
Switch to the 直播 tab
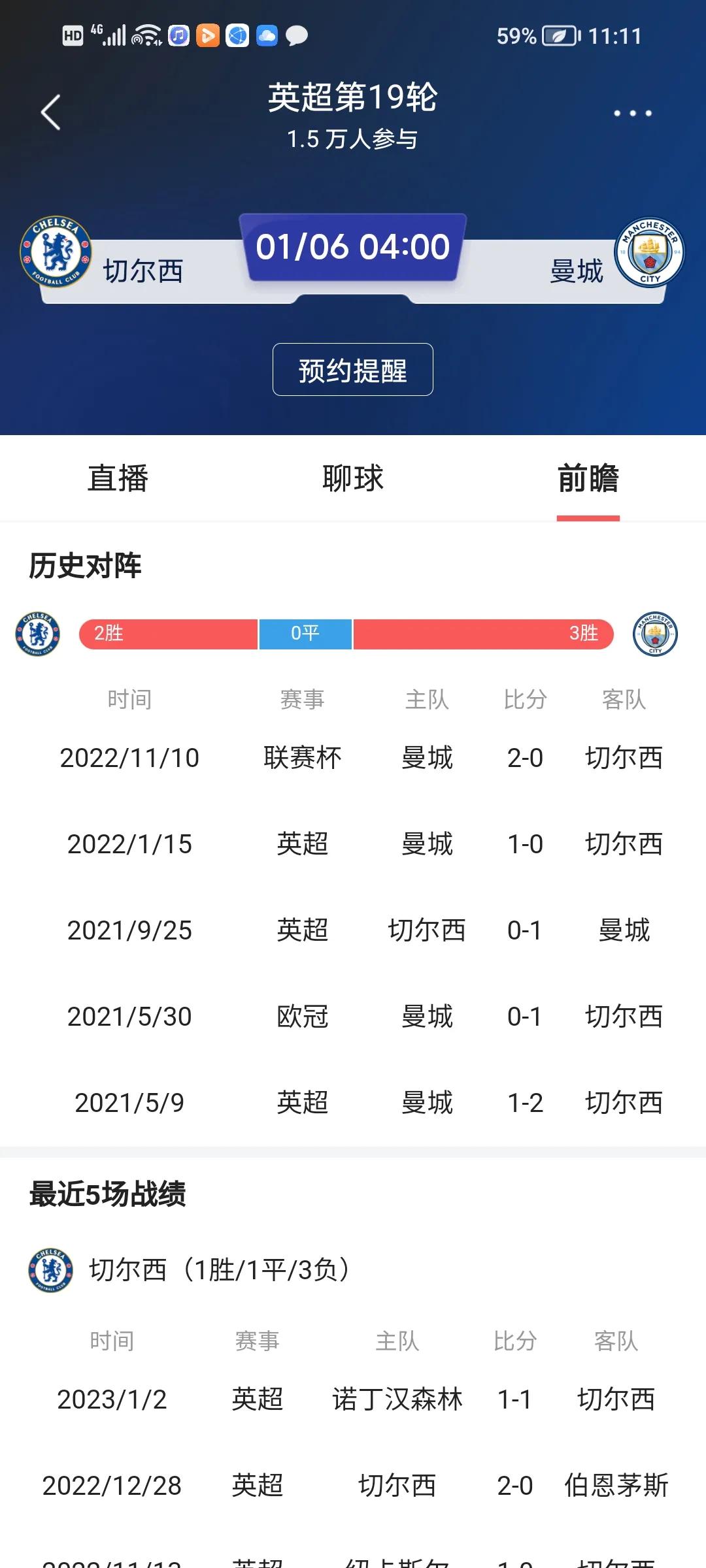pyautogui.click(x=118, y=478)
